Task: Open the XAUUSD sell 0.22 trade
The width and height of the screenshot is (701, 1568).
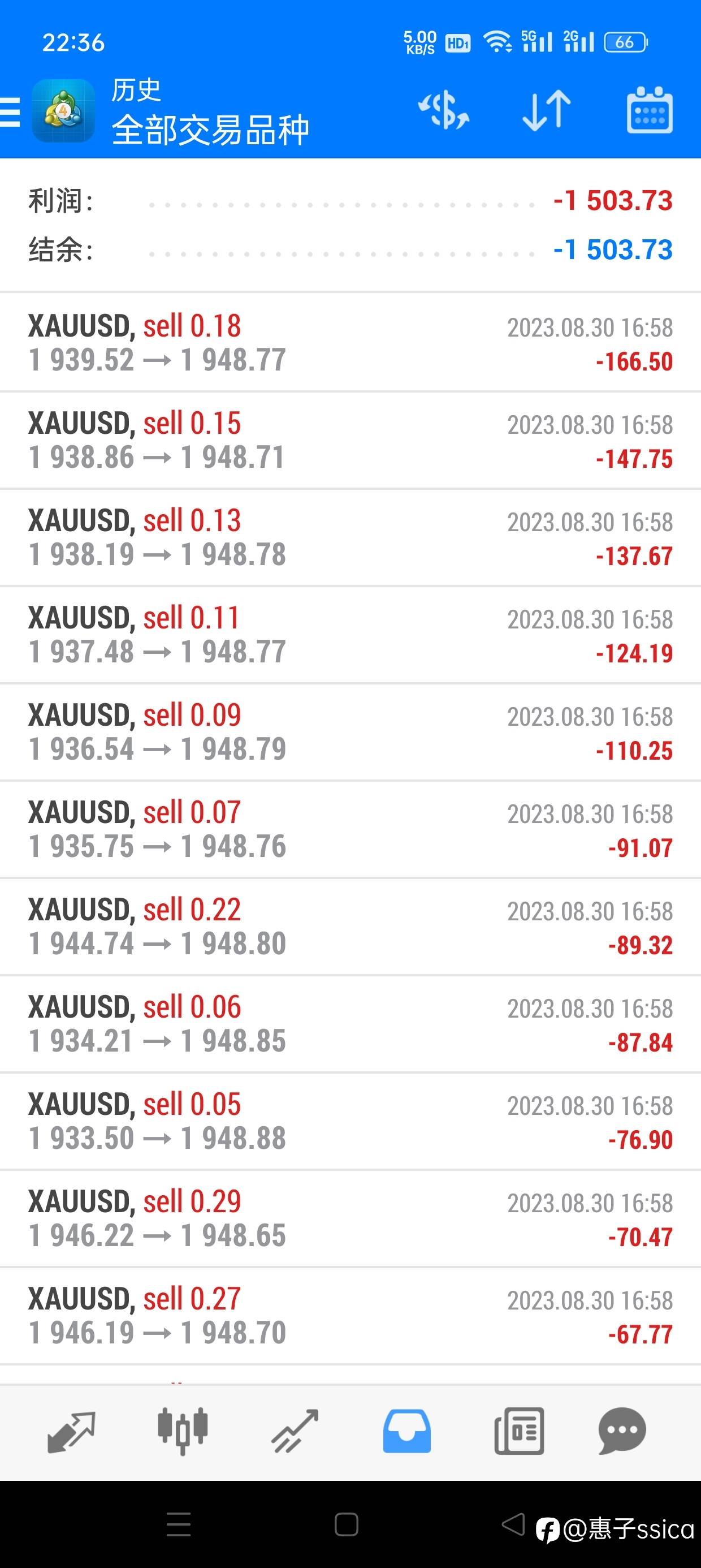Action: [350, 927]
